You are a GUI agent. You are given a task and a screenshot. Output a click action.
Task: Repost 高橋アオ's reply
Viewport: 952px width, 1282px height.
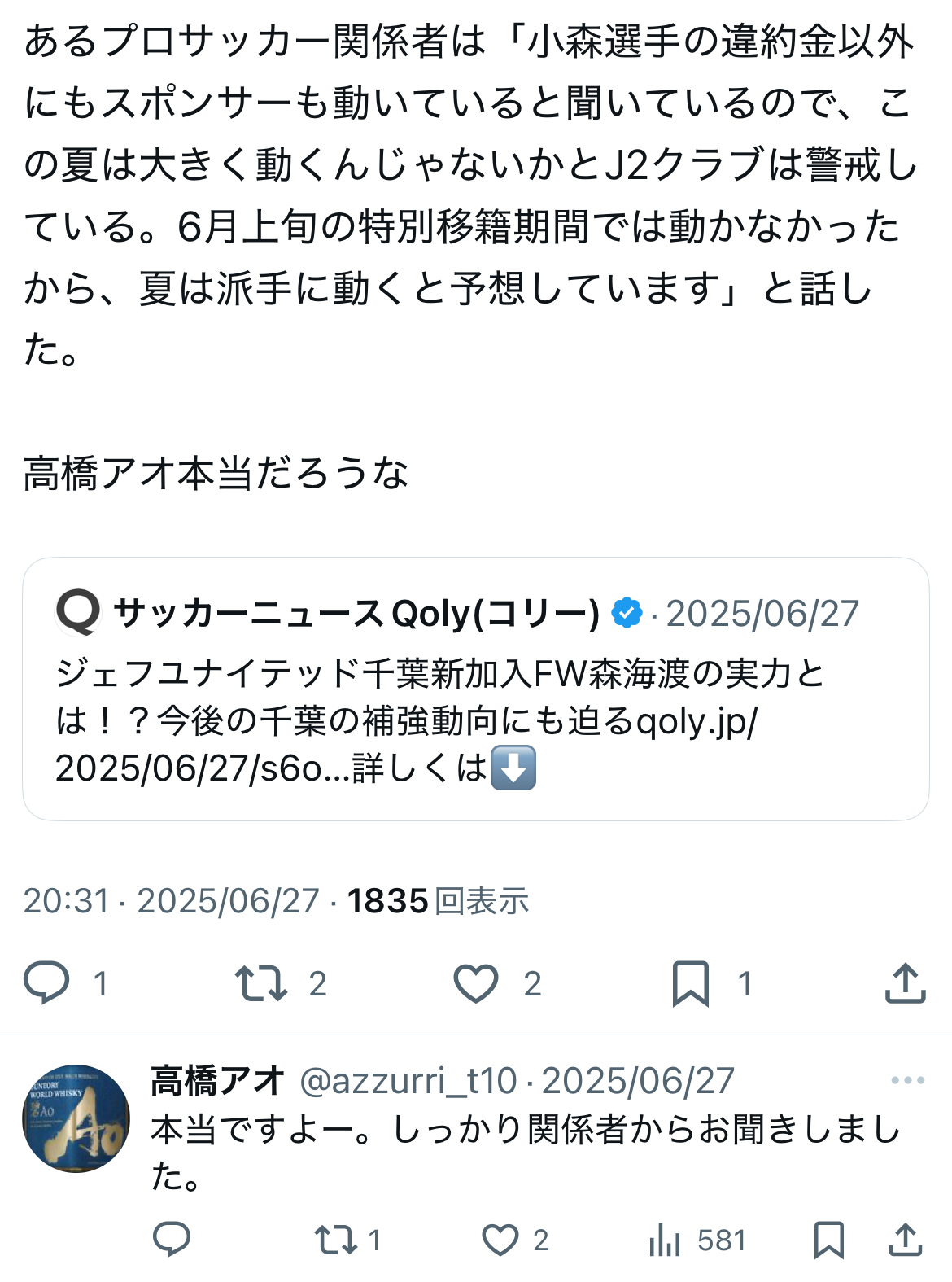(x=335, y=1240)
